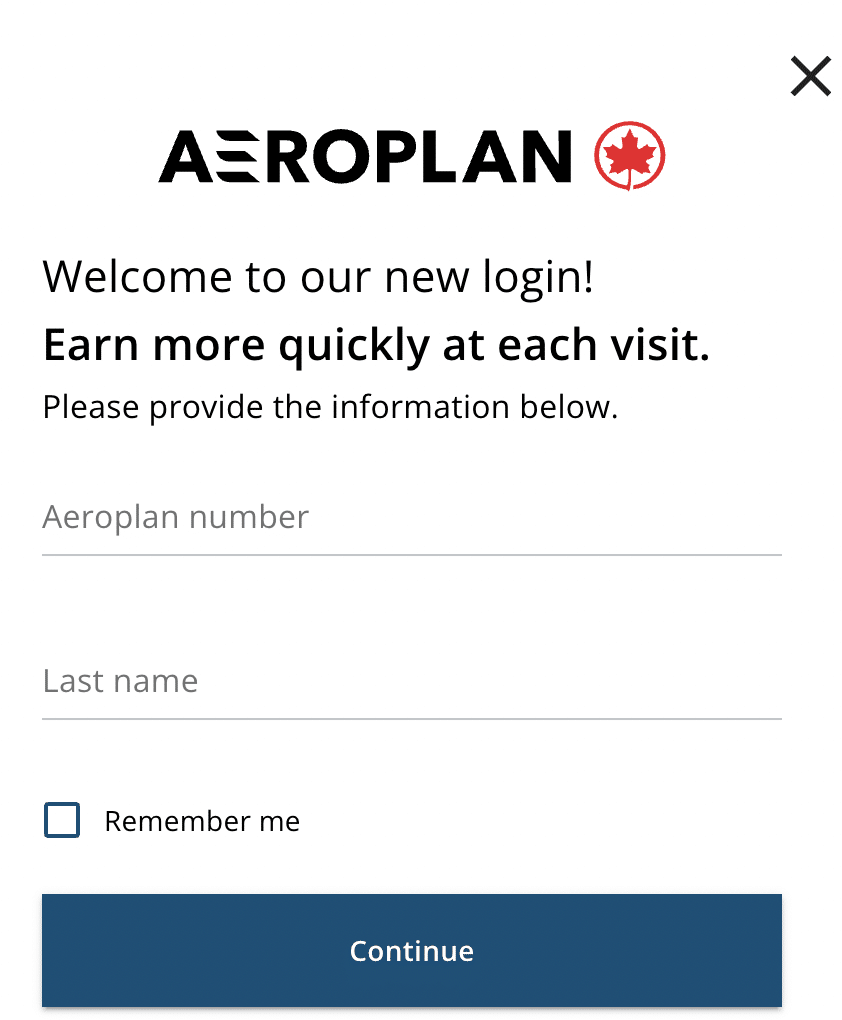The height and width of the screenshot is (1020, 842).
Task: Check the Remember me box
Action: [x=62, y=821]
